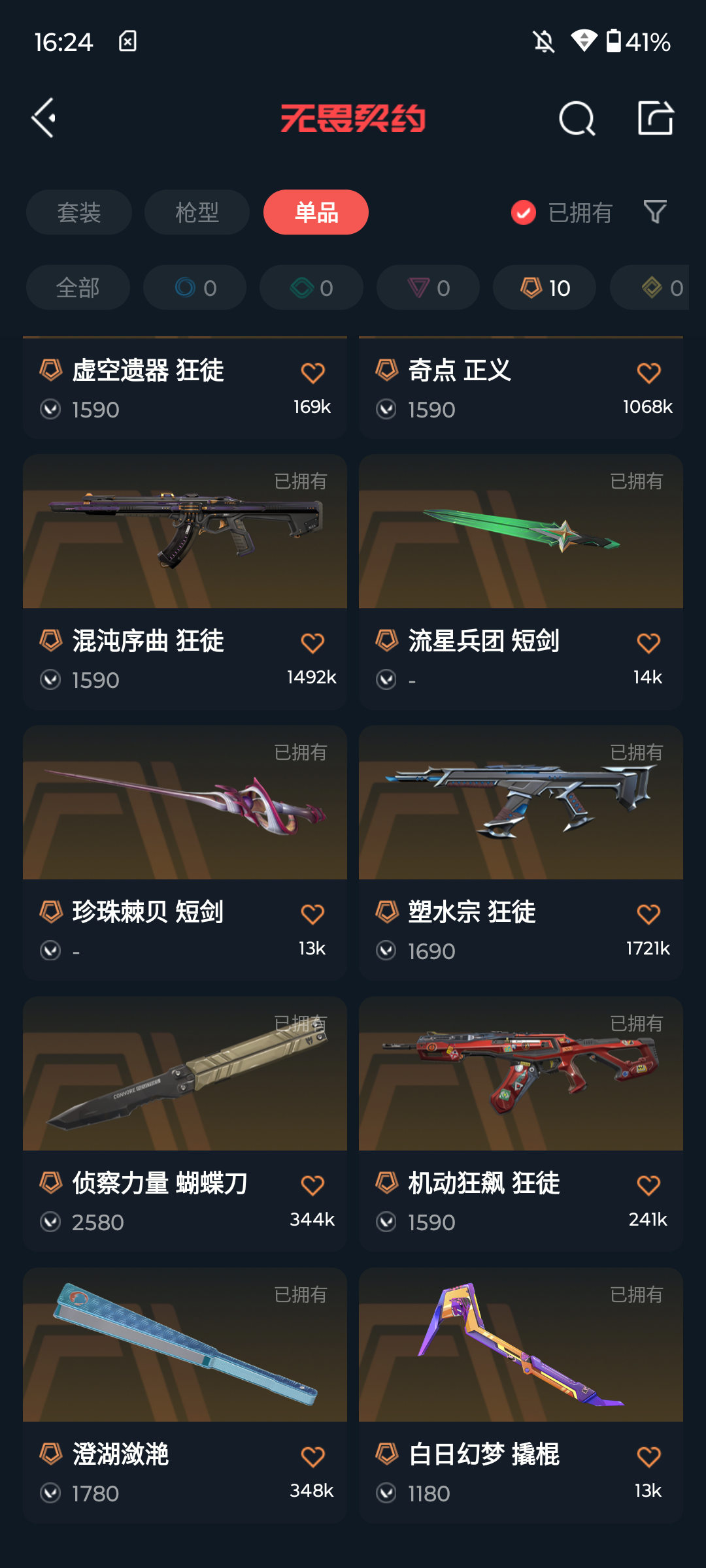Screen dimensions: 706x1568
Task: Select the 全部 filter chip
Action: [x=78, y=287]
